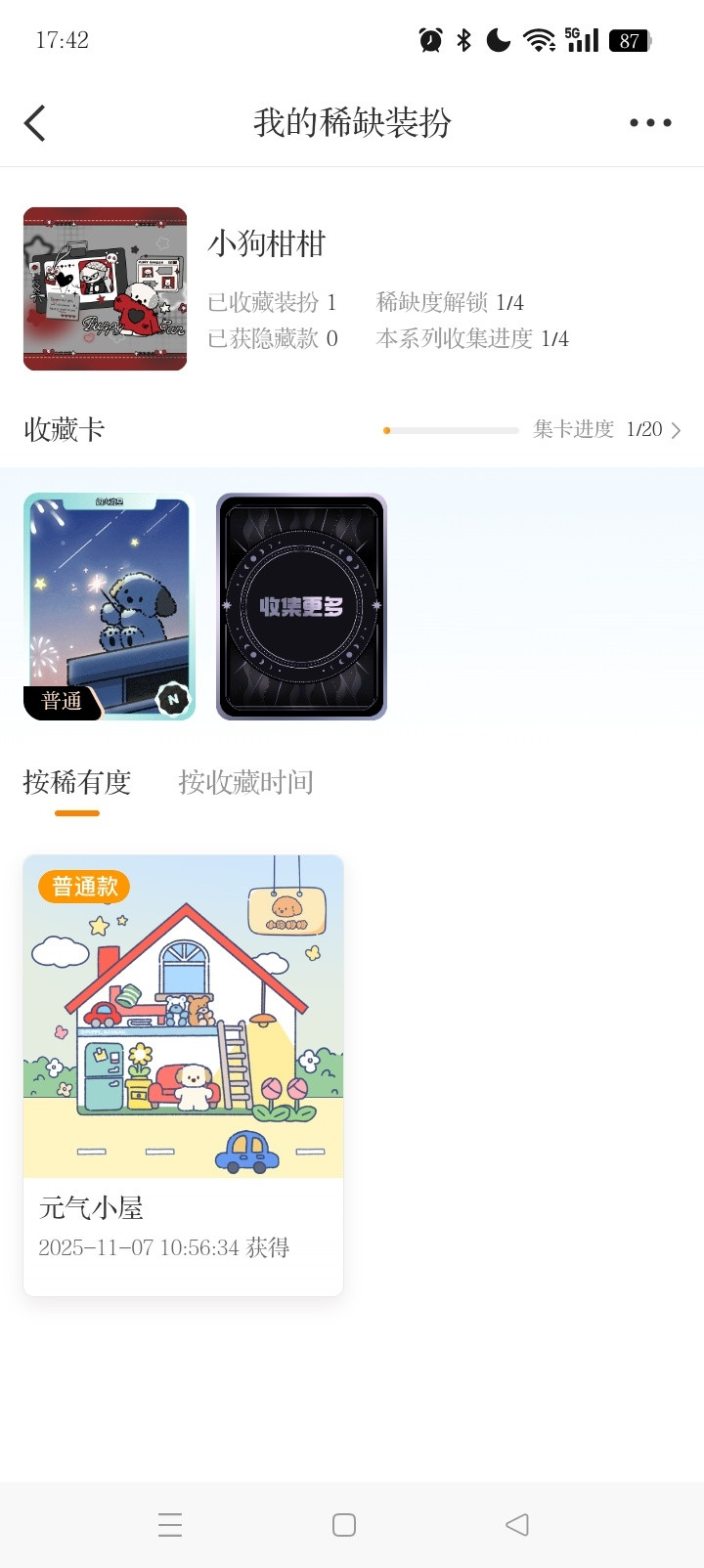The image size is (704, 1568).
Task: Select the 按稀有度 sorting tab
Action: [77, 782]
